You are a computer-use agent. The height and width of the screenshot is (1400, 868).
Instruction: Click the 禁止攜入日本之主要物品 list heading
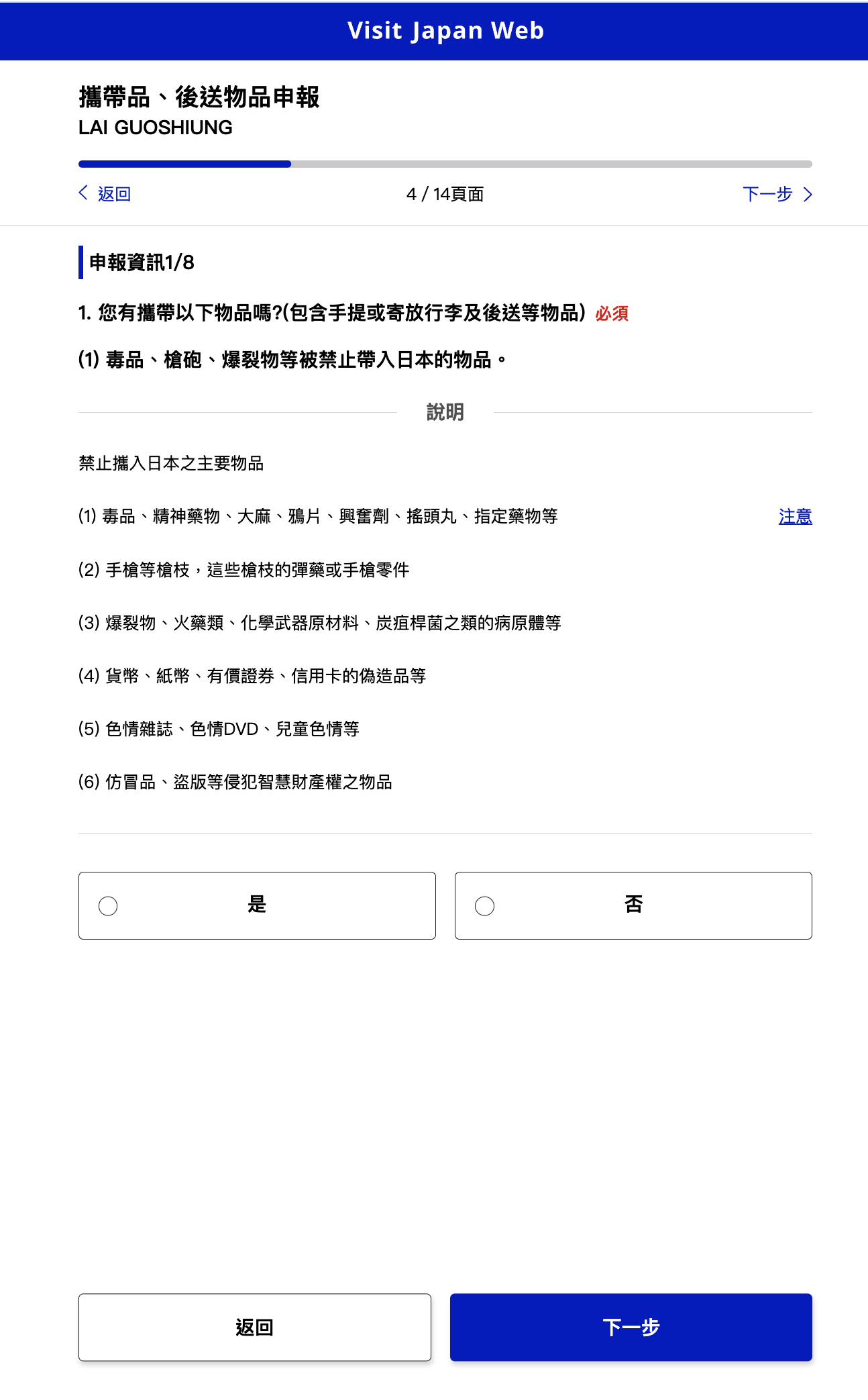point(172,463)
